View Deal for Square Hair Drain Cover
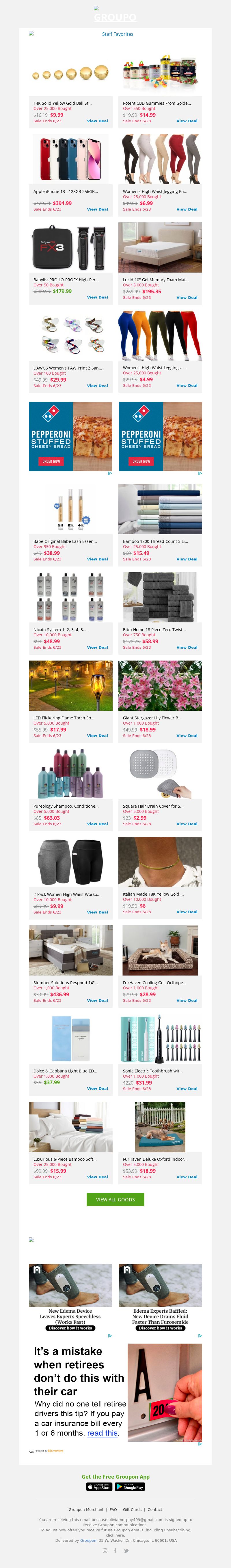 (187, 824)
